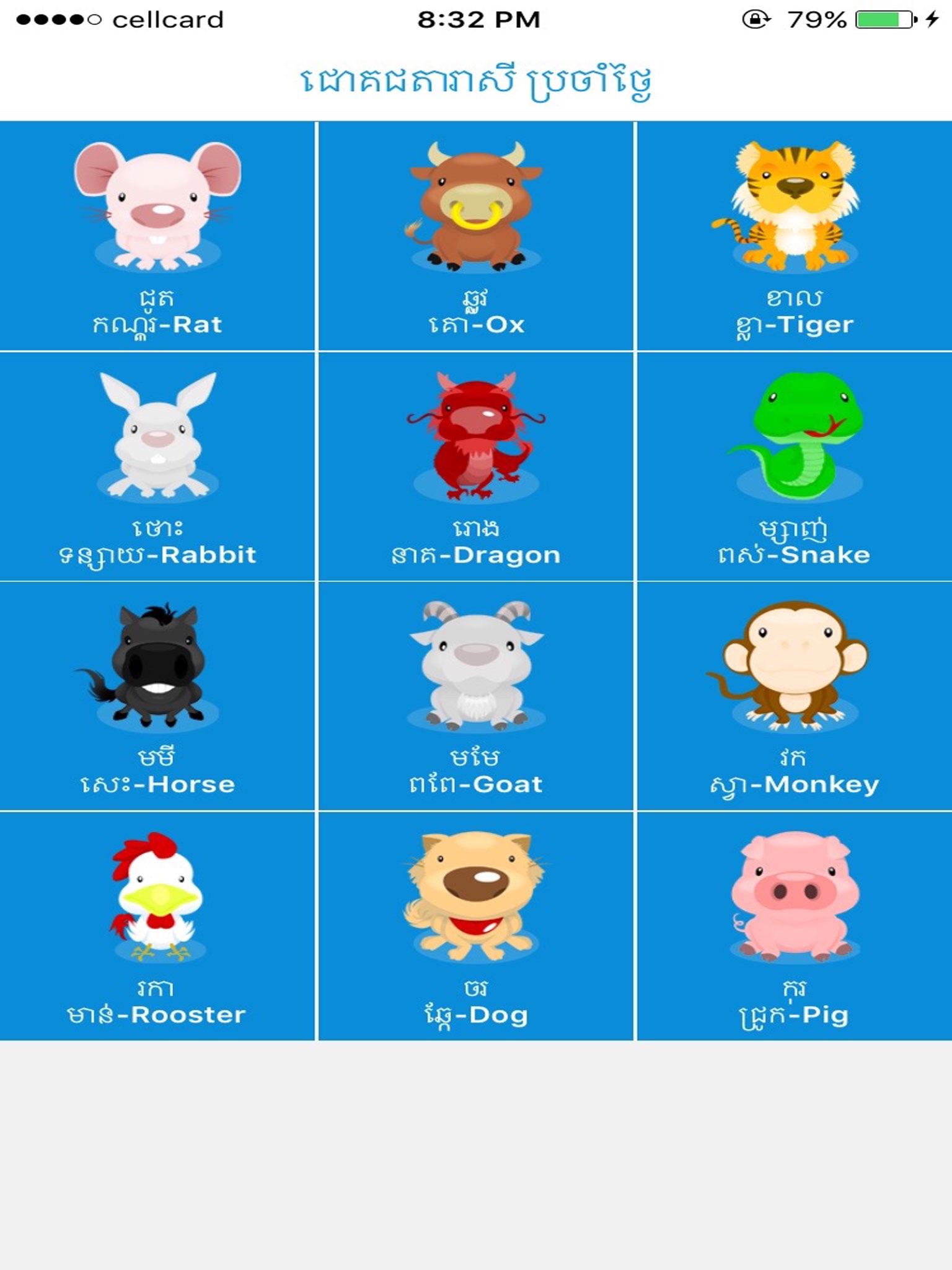
Task: Tap the Rooster zodiac tile
Action: coord(157,926)
